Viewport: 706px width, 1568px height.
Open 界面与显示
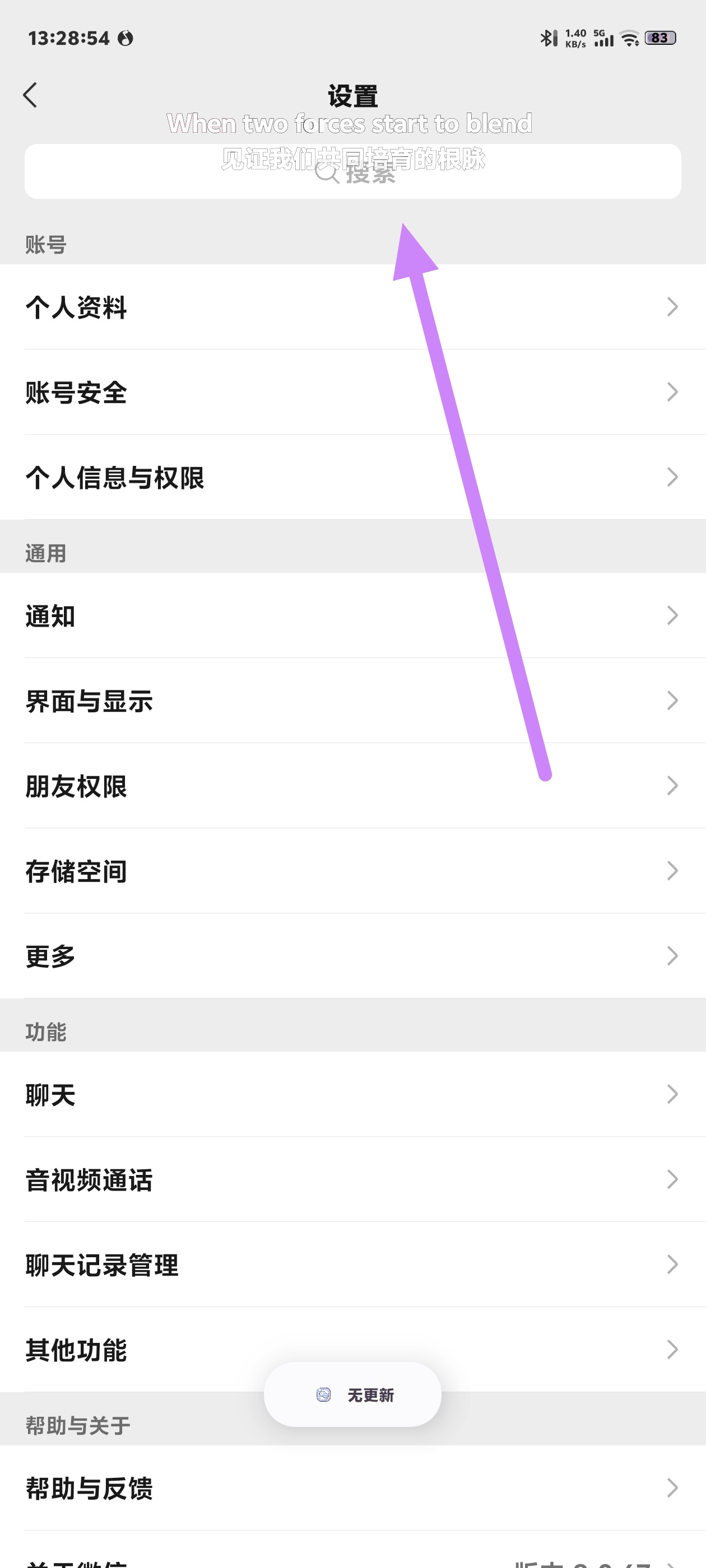click(x=352, y=701)
